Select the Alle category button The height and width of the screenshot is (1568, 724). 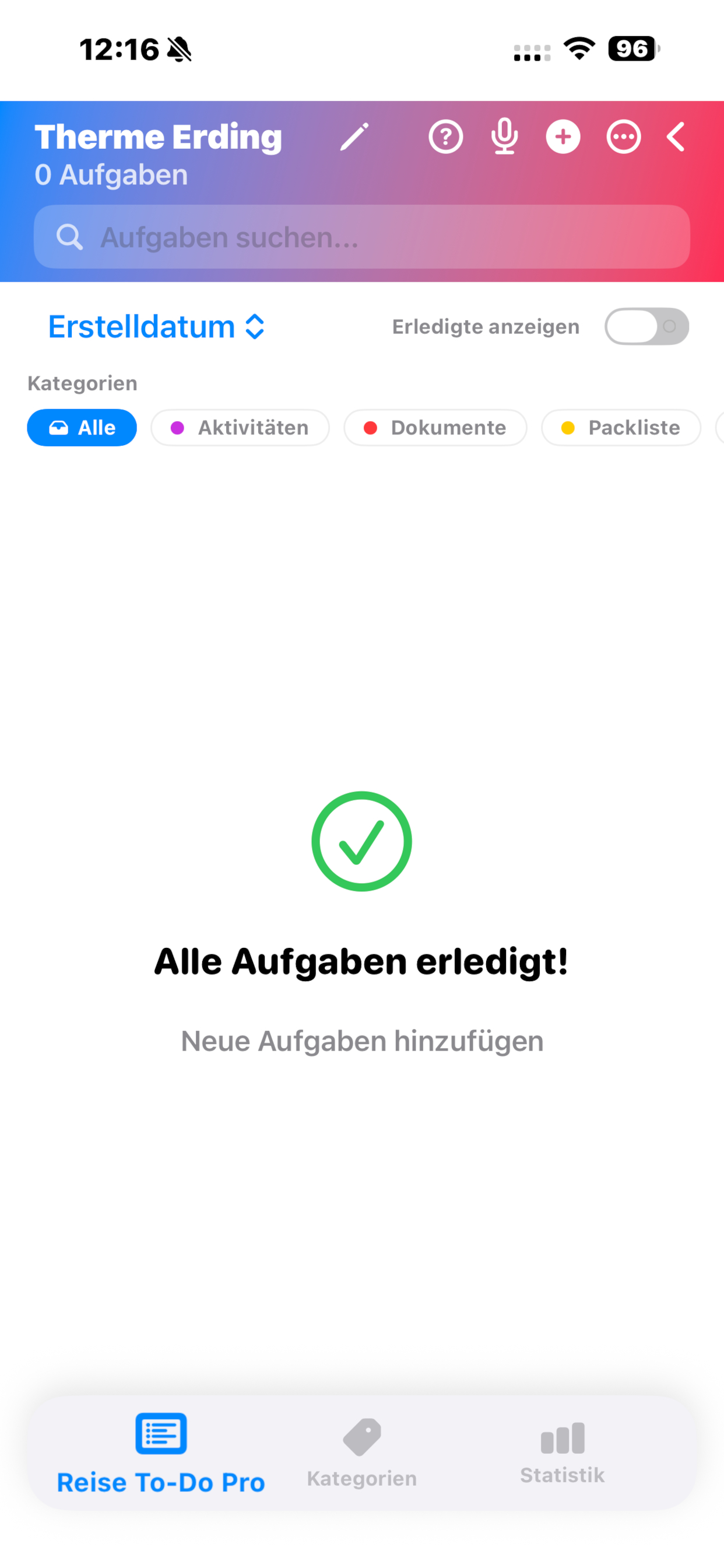coord(82,428)
